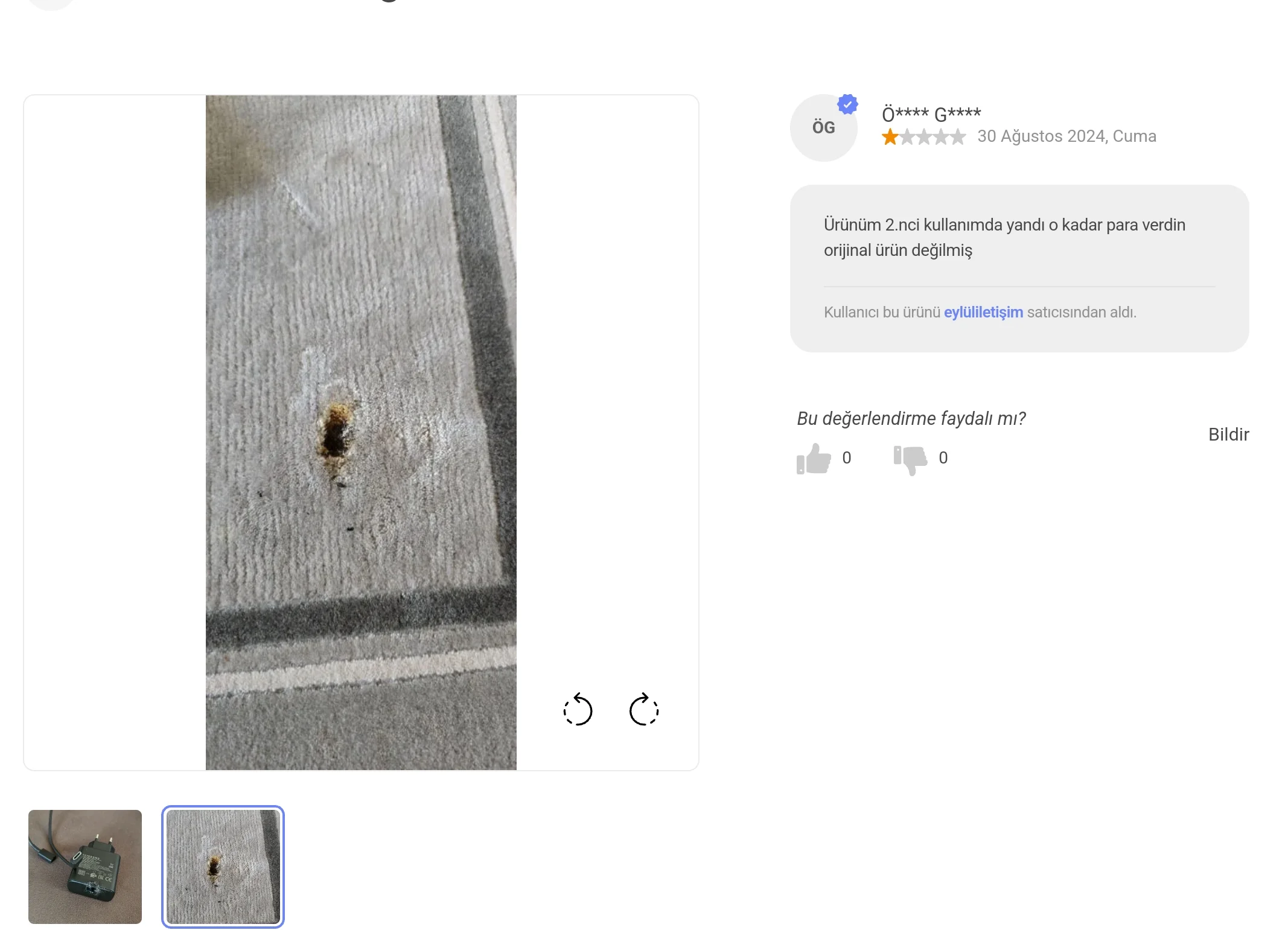Rotate the review photo clockwise
The width and height of the screenshot is (1288, 930).
tap(643, 709)
